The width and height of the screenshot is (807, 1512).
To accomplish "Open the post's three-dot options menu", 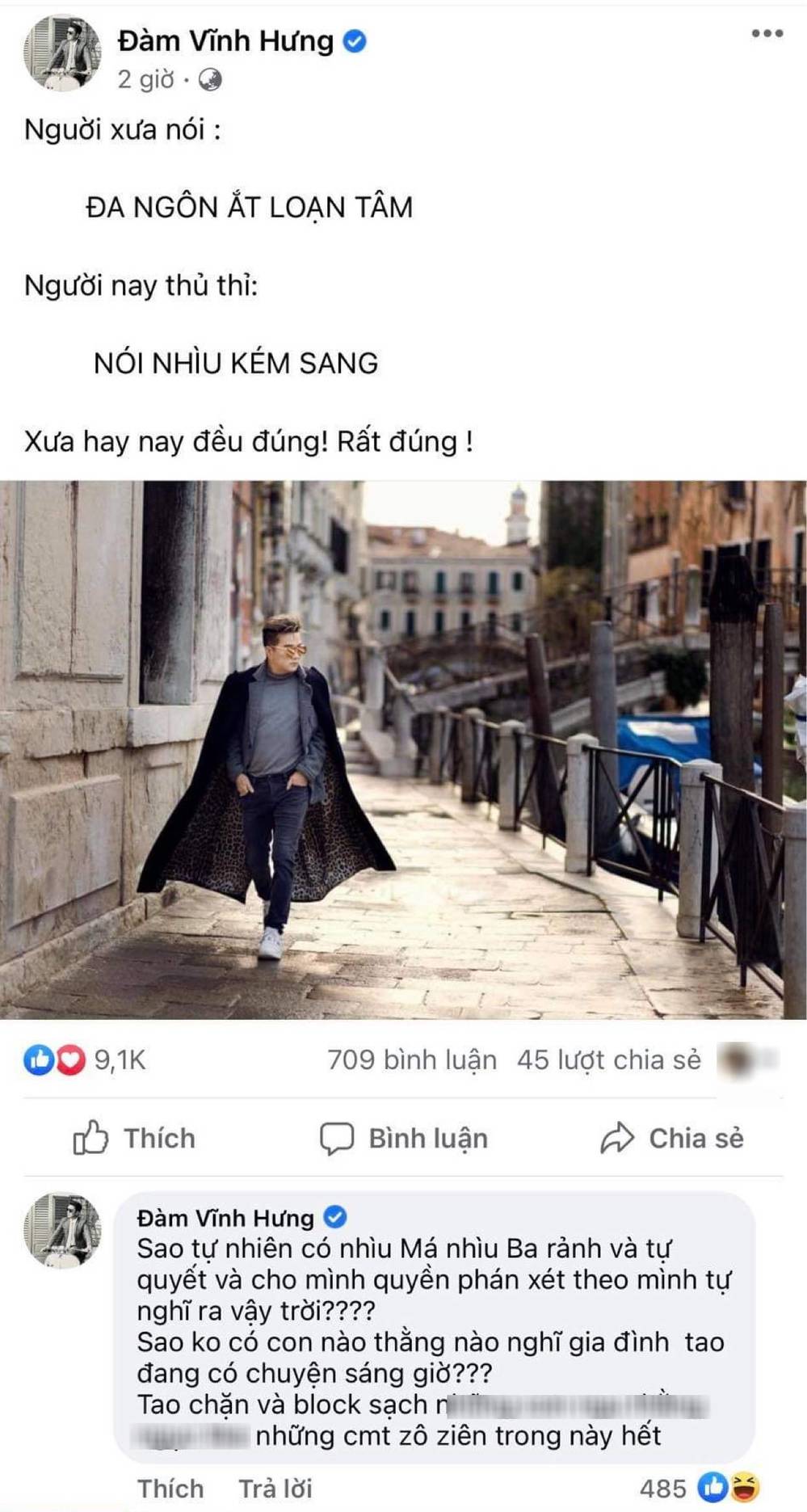I will [x=766, y=34].
